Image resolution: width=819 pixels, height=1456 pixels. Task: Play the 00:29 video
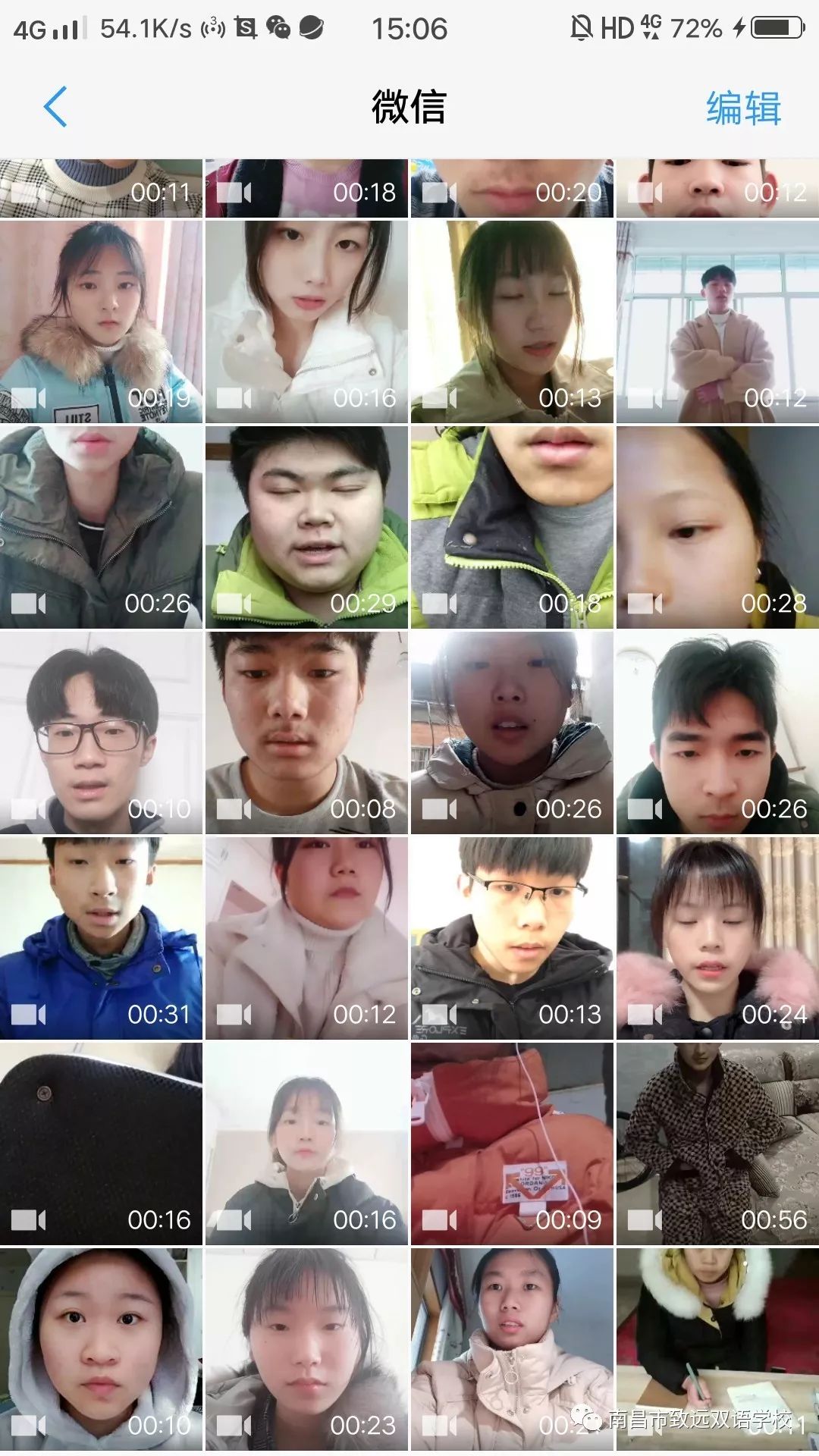306,527
